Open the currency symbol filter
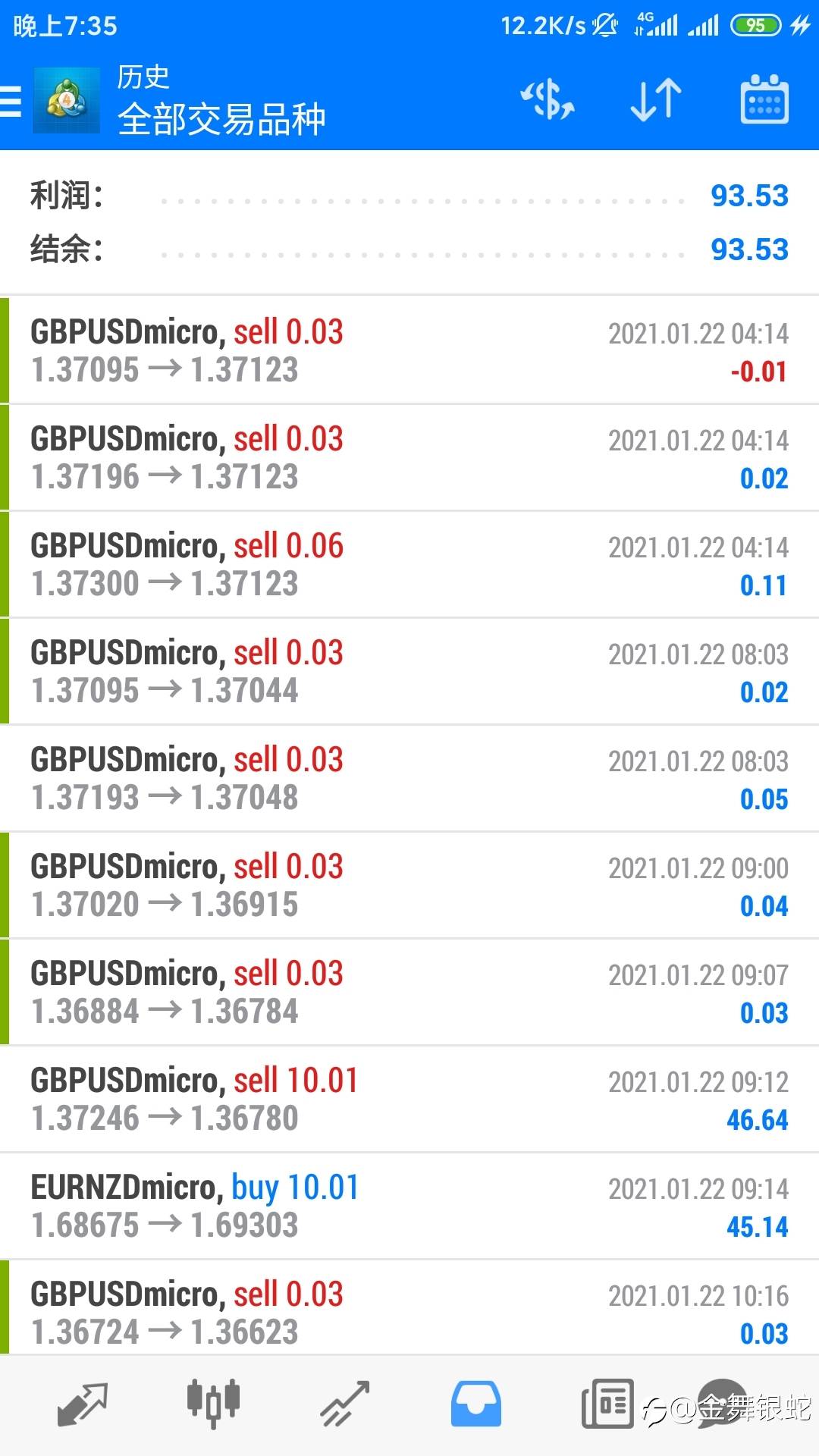Screen dimensions: 819x1456 [x=547, y=100]
